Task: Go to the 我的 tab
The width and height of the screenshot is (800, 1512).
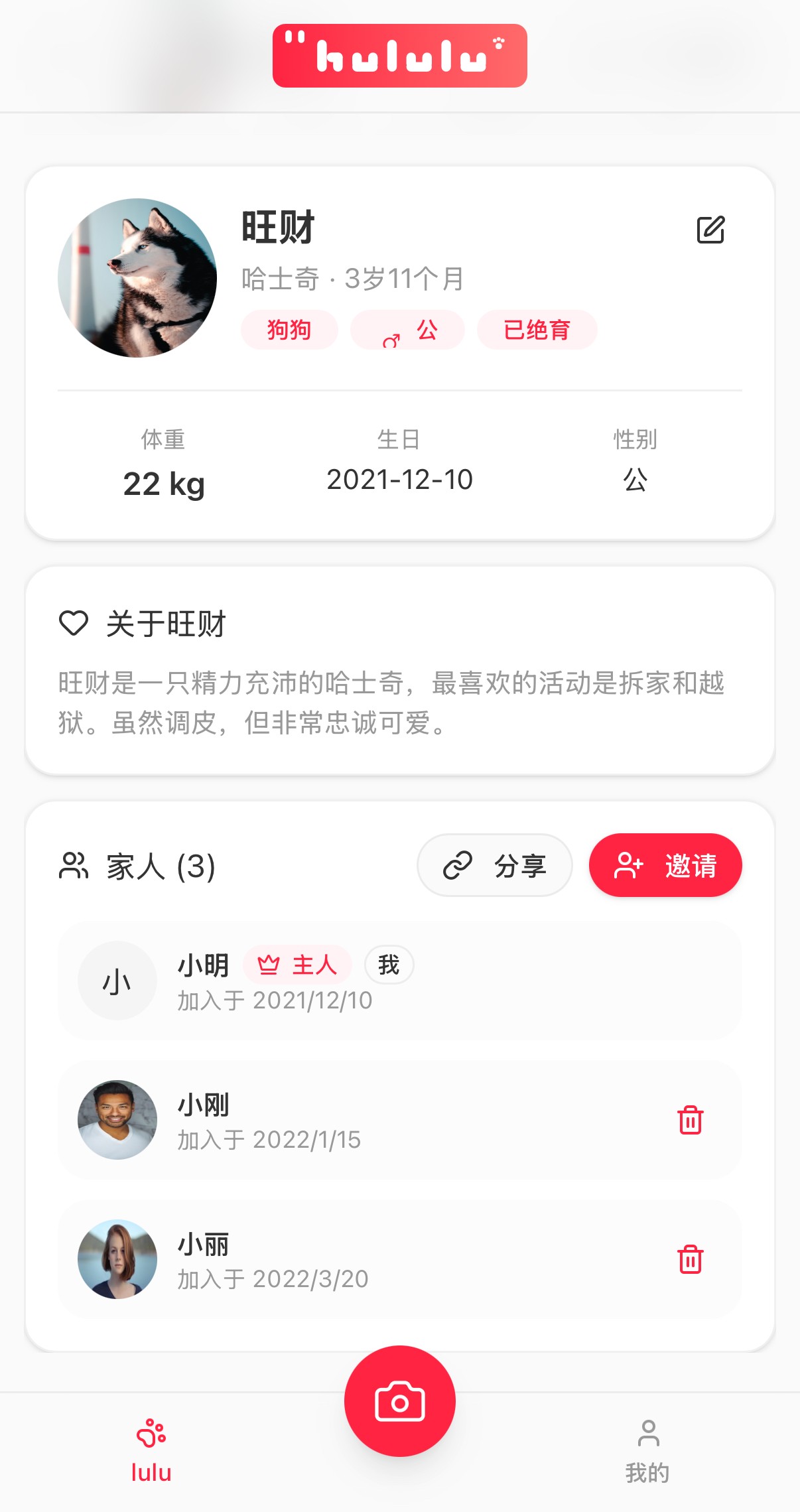Action: [647, 1450]
